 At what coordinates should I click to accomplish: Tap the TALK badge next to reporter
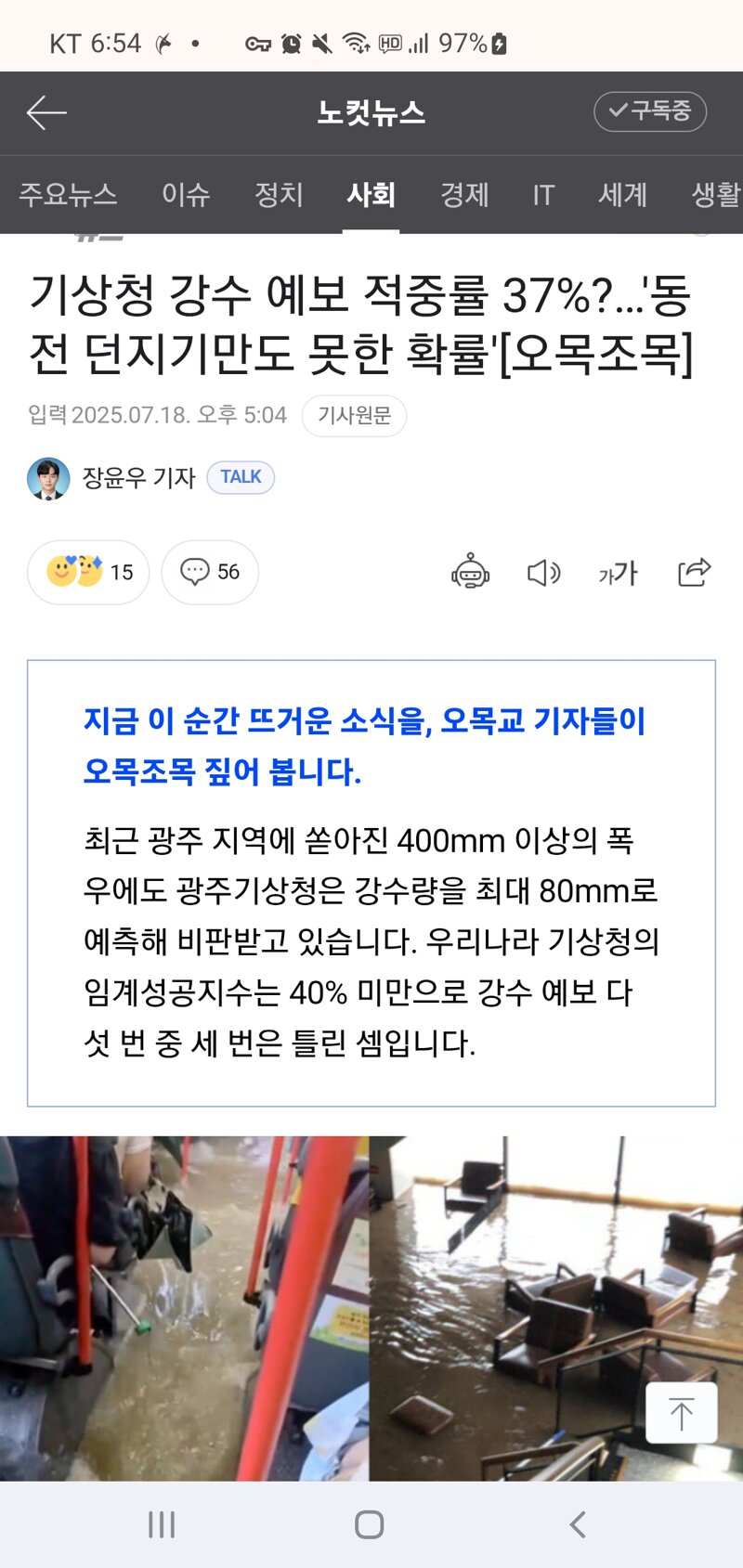pyautogui.click(x=241, y=477)
